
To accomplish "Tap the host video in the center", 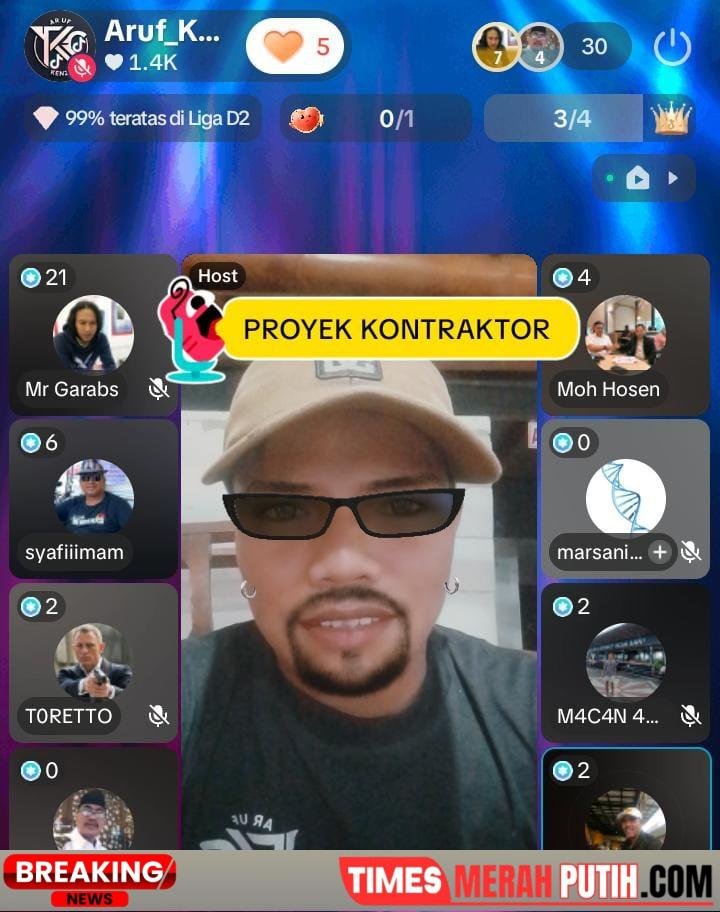I will 359,553.
